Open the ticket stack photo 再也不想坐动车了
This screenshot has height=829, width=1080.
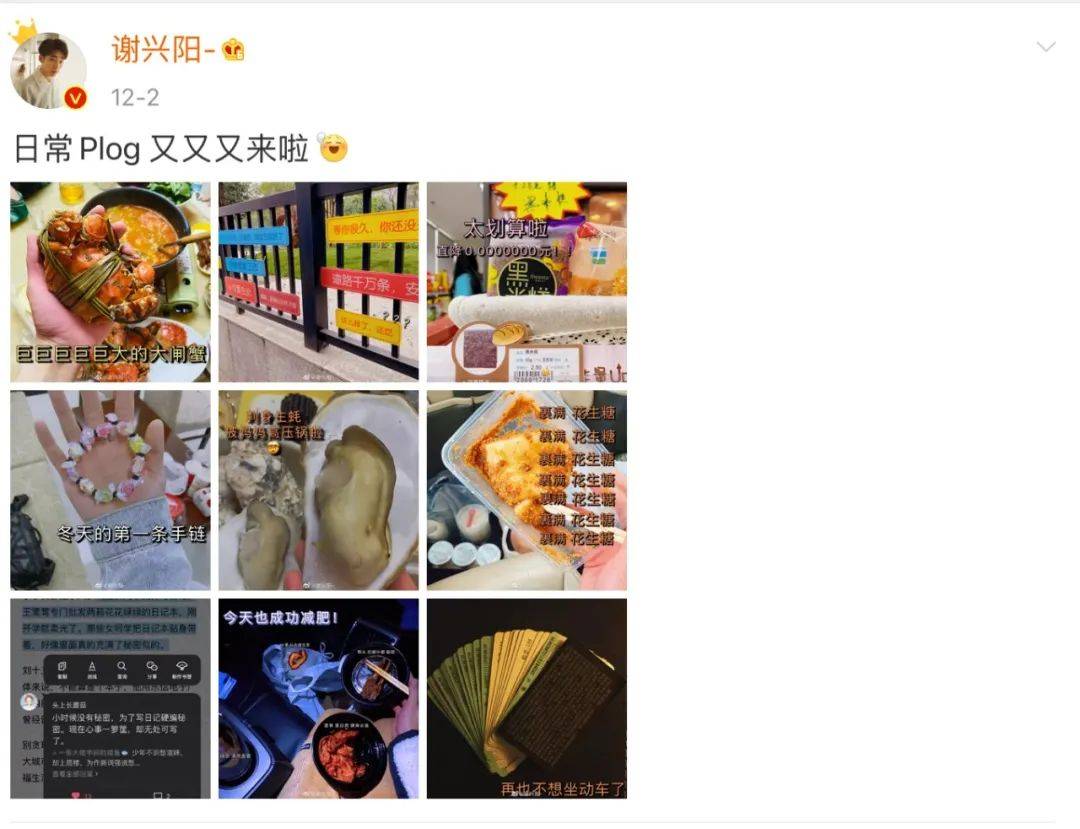(x=527, y=698)
